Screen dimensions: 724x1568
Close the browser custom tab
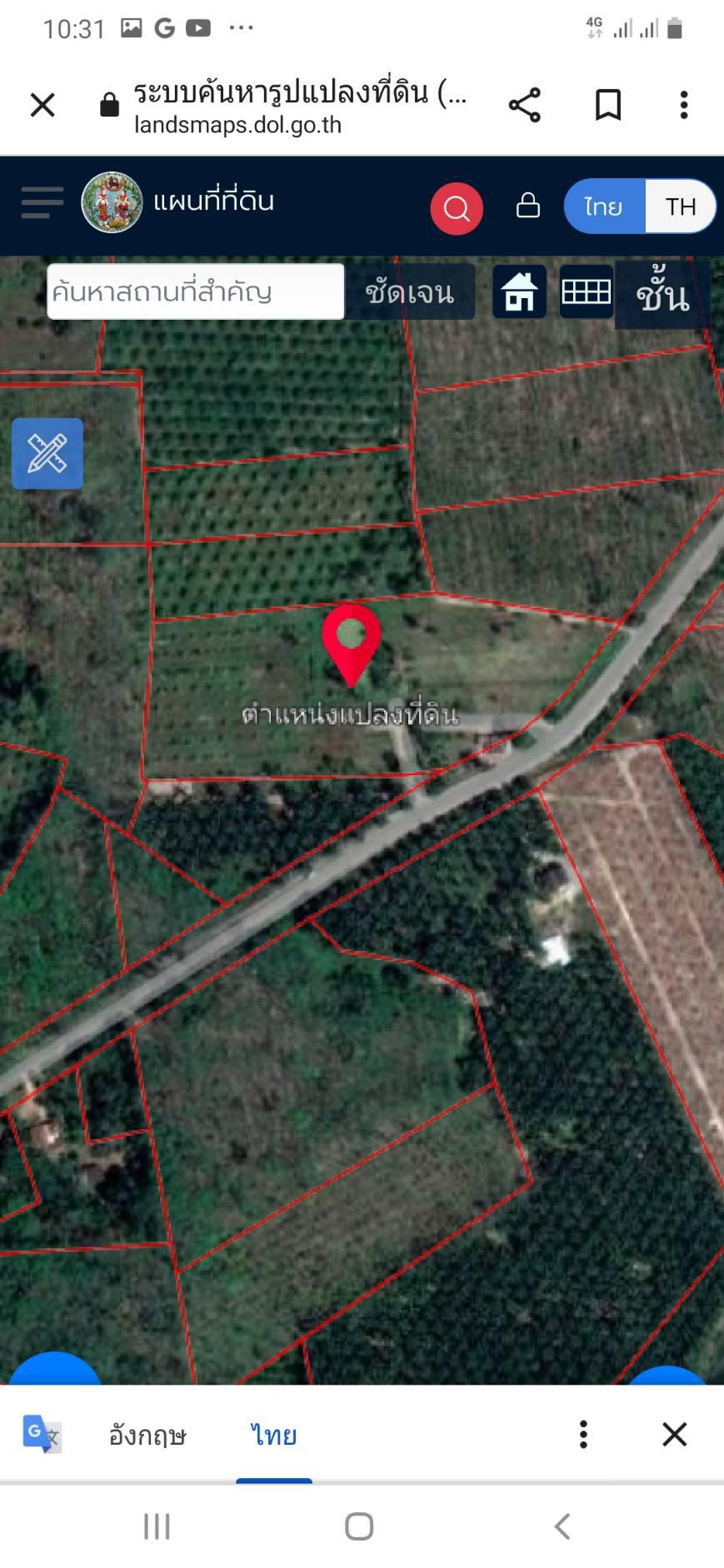pyautogui.click(x=42, y=106)
